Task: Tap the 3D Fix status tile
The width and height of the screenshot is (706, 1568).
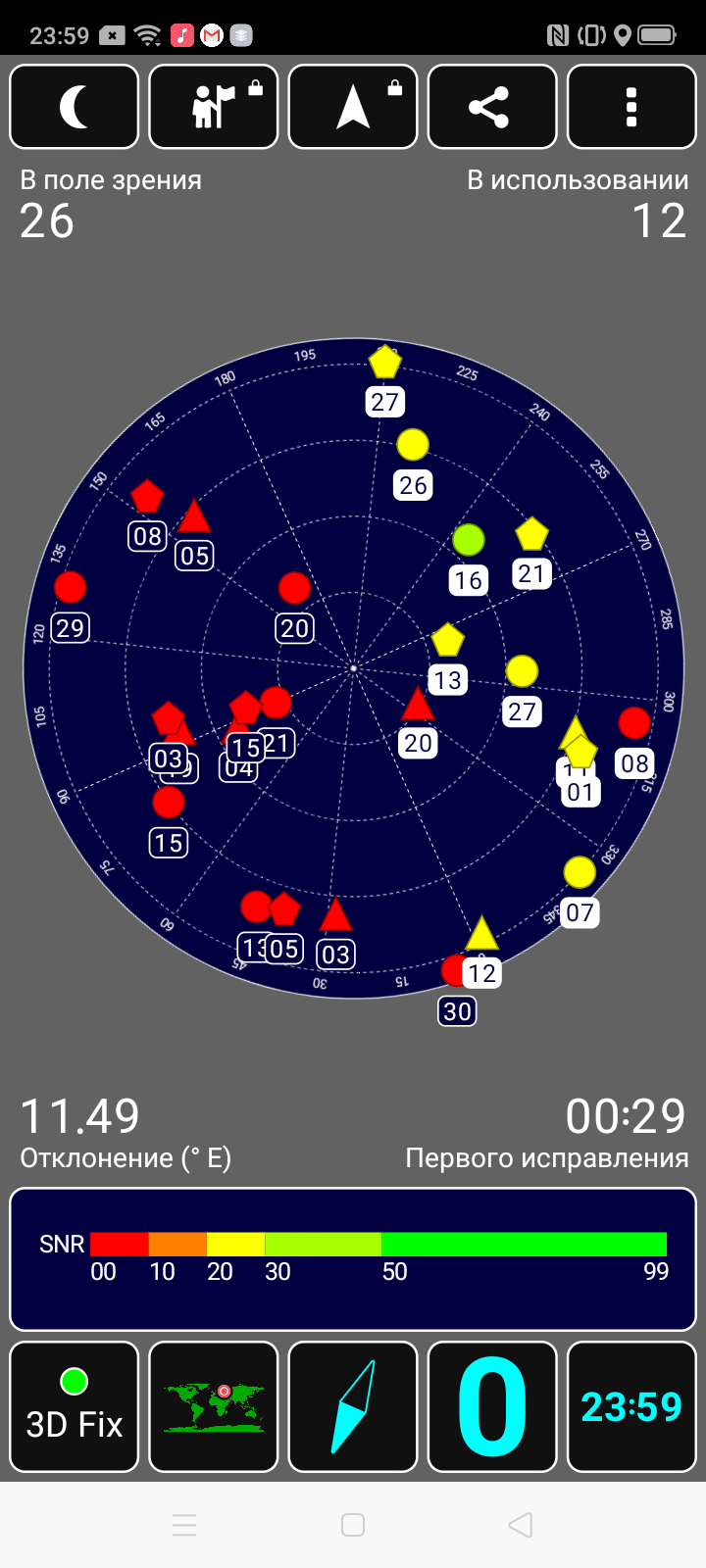Action: pyautogui.click(x=75, y=1406)
